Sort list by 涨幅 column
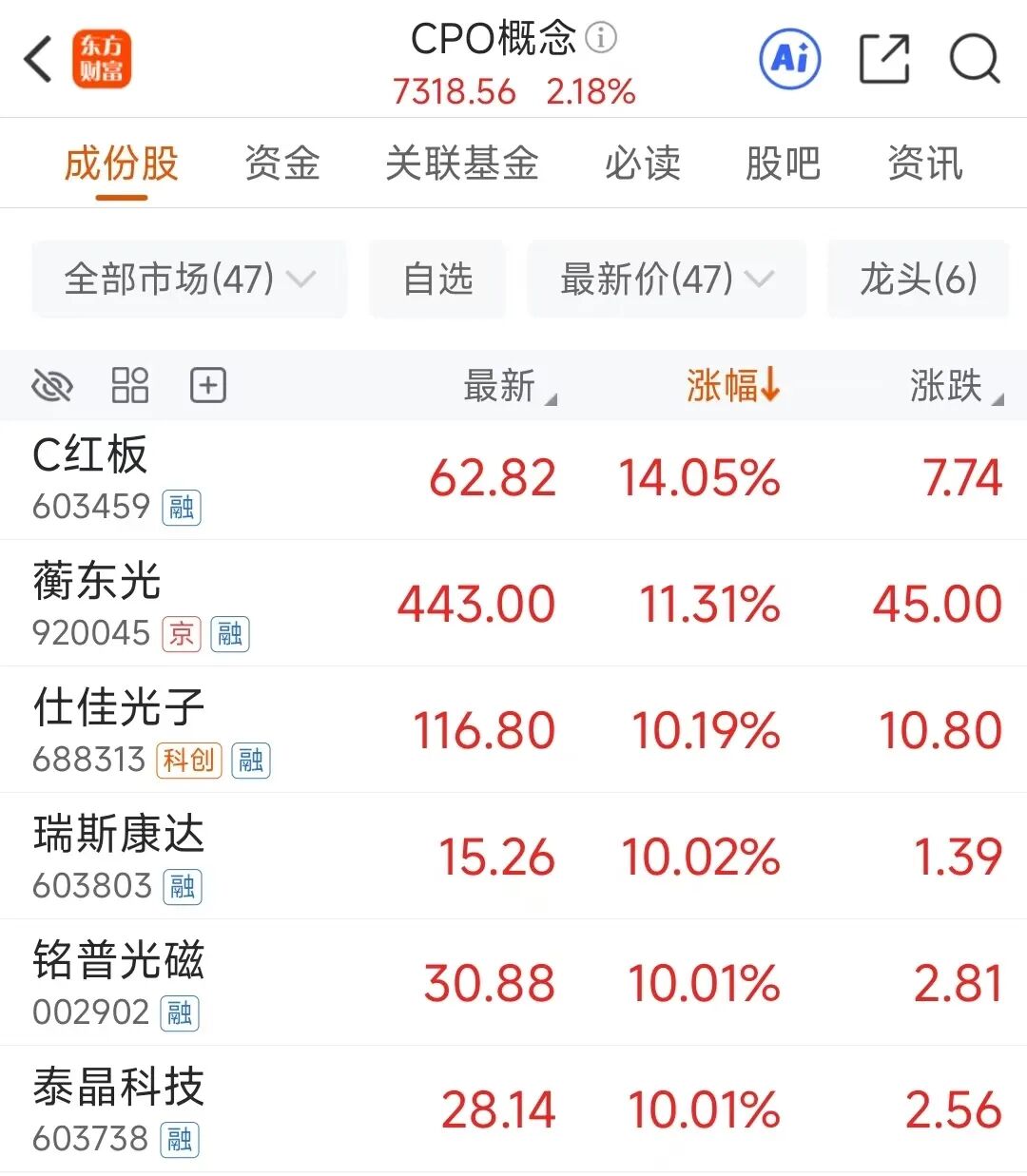 (x=732, y=386)
